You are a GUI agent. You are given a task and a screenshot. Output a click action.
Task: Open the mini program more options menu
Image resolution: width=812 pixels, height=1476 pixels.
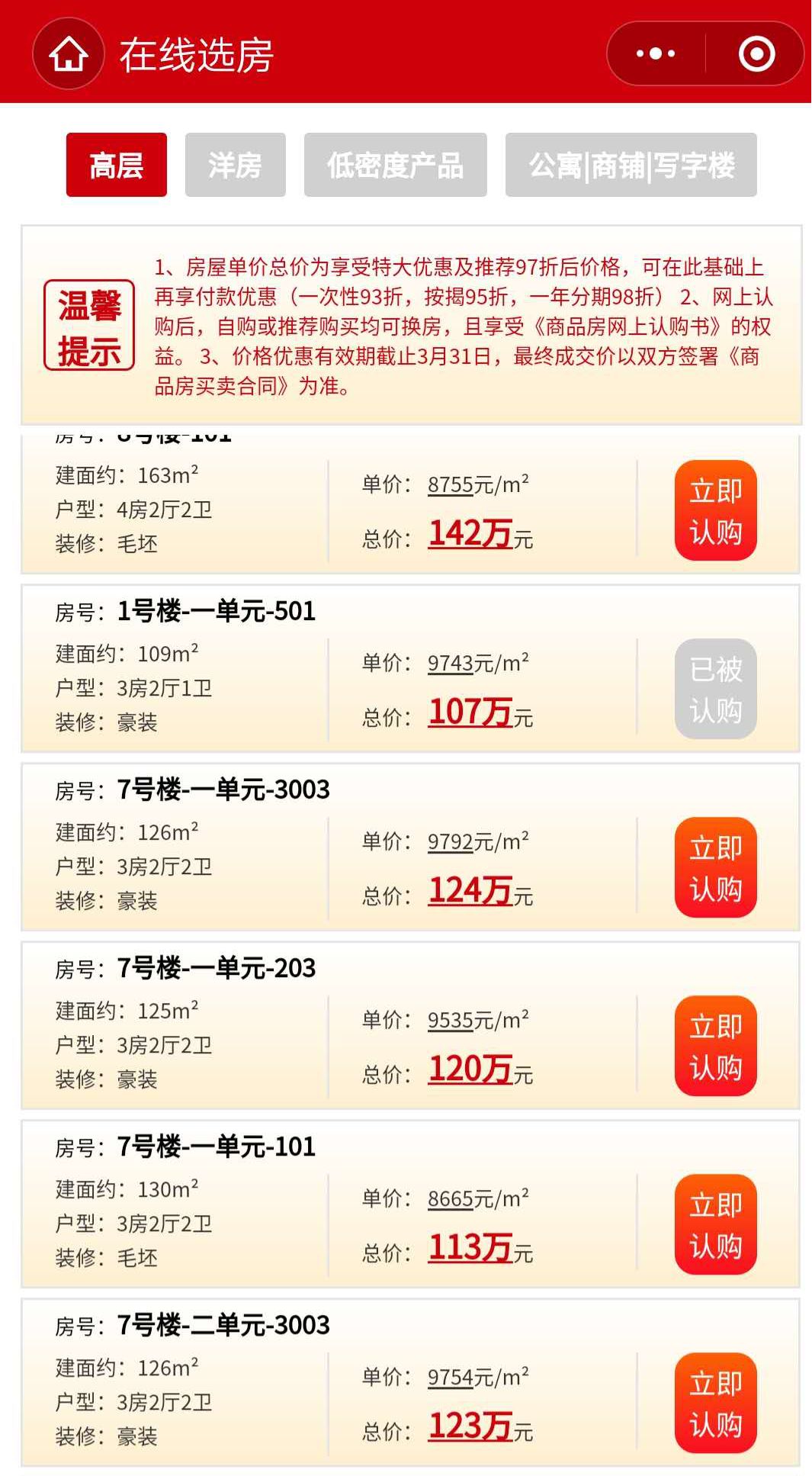(656, 53)
